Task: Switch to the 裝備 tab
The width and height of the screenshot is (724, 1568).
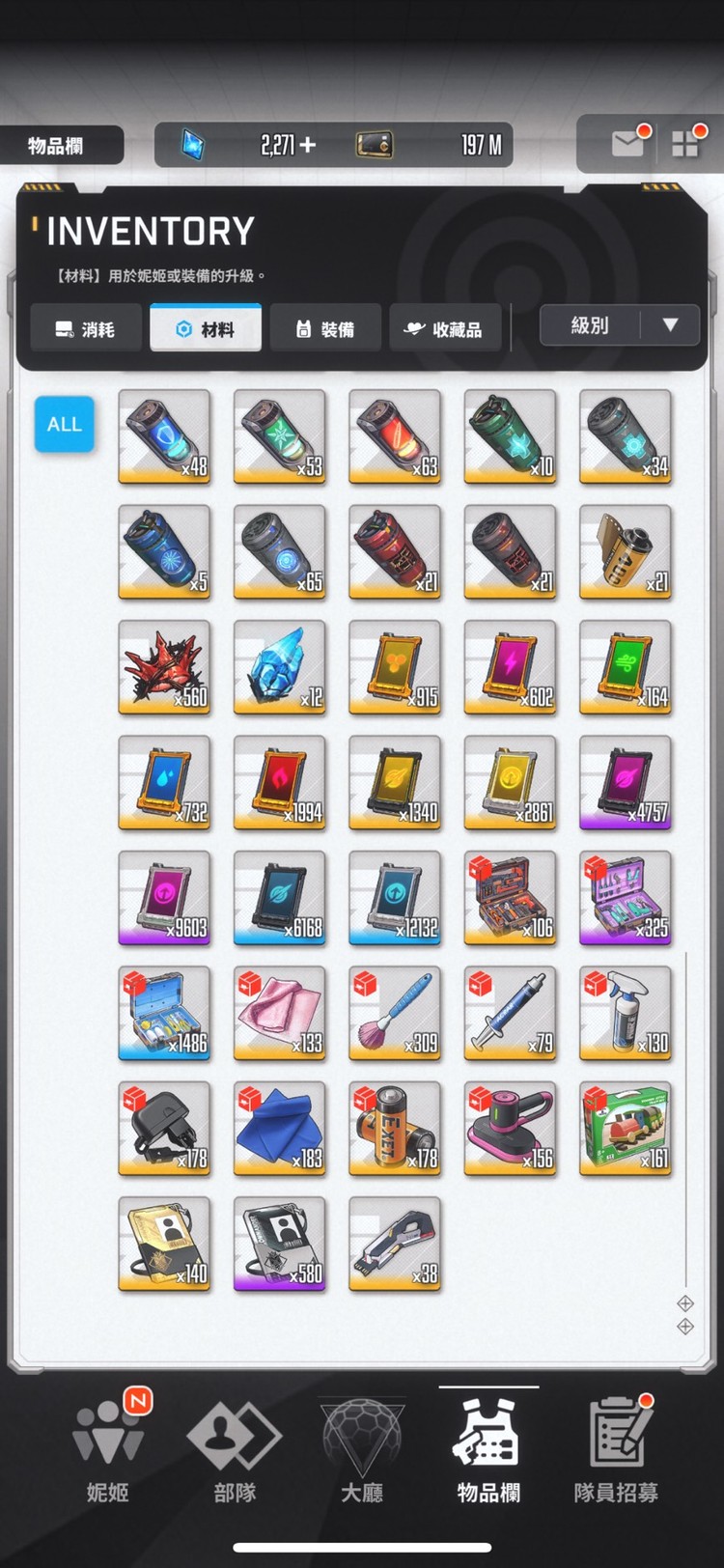Action: [325, 329]
